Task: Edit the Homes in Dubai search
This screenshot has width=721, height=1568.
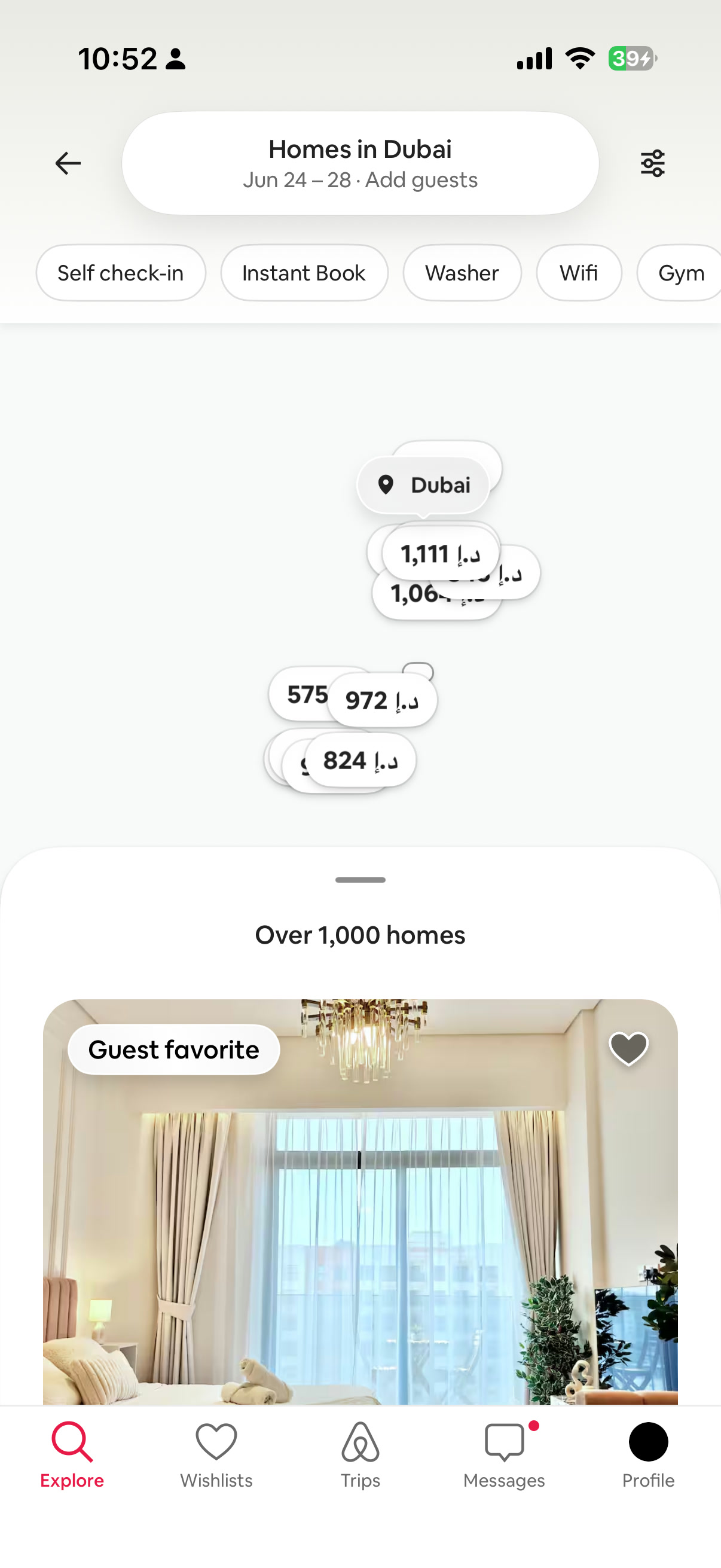Action: [360, 163]
